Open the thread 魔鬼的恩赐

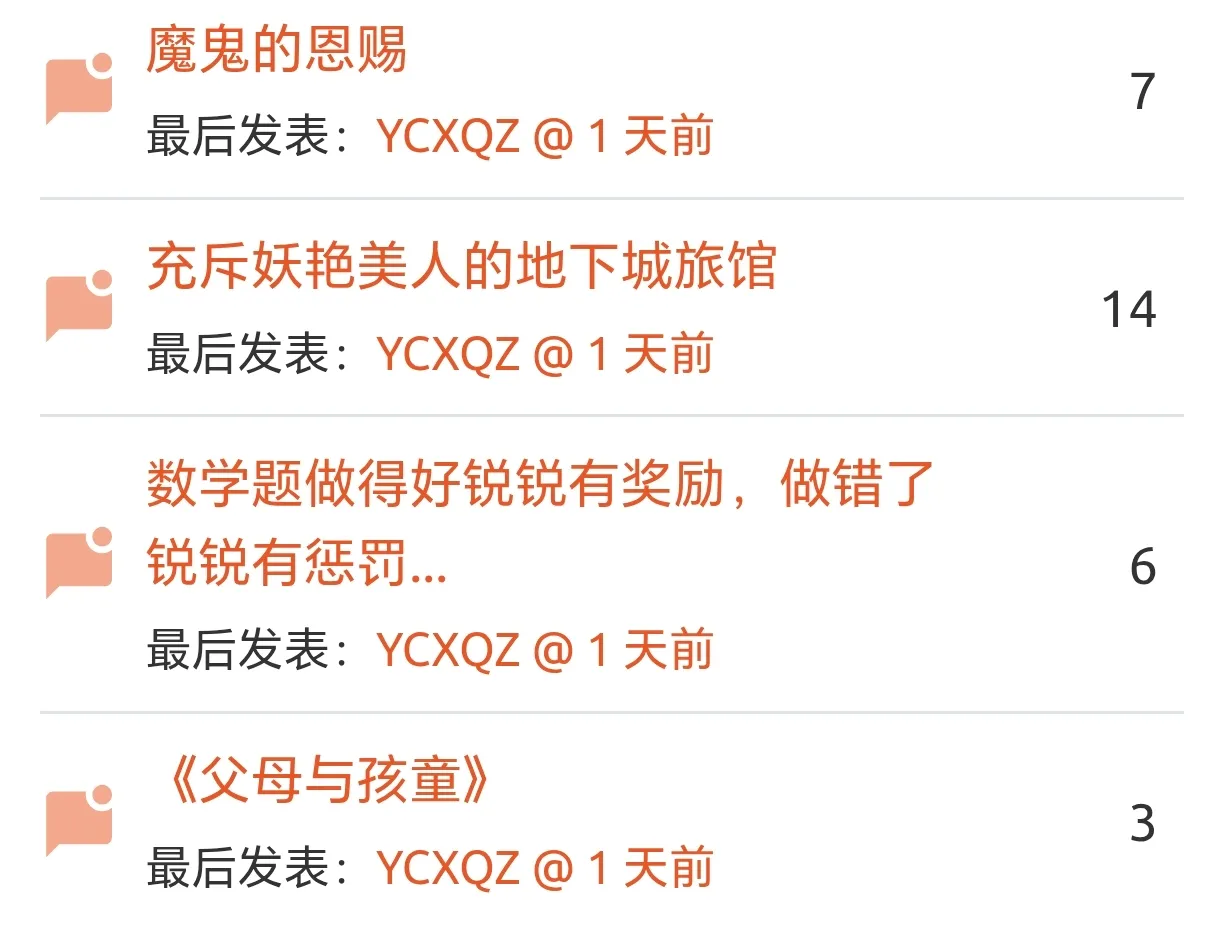point(277,49)
